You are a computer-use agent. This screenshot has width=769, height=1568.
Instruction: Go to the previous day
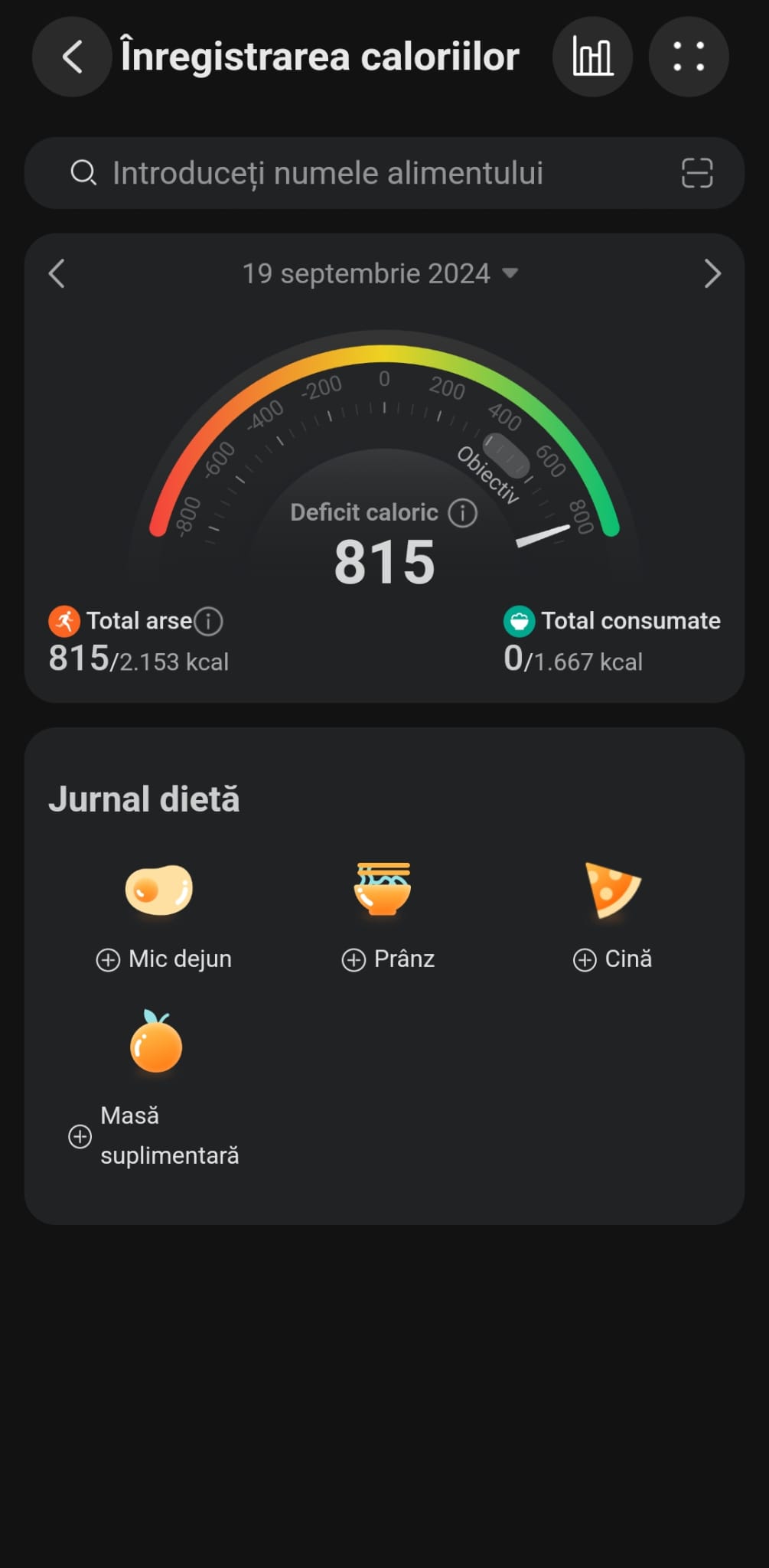click(x=57, y=273)
